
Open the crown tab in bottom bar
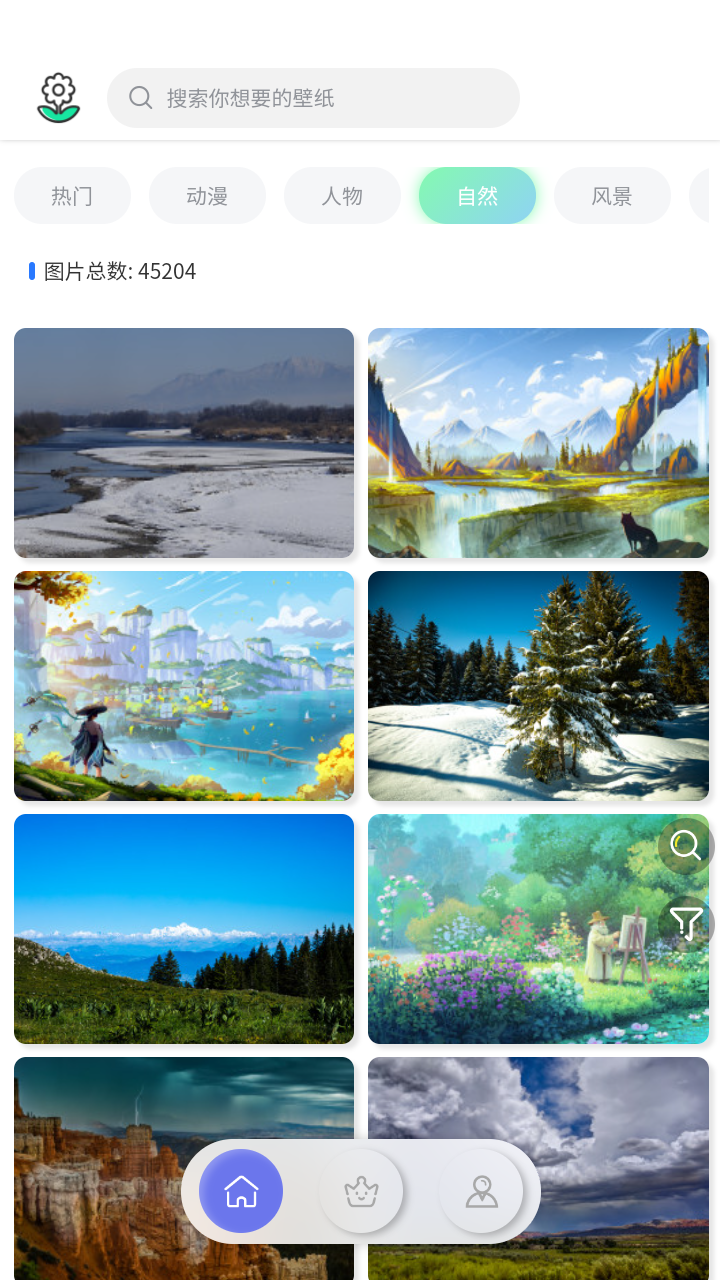(361, 1191)
